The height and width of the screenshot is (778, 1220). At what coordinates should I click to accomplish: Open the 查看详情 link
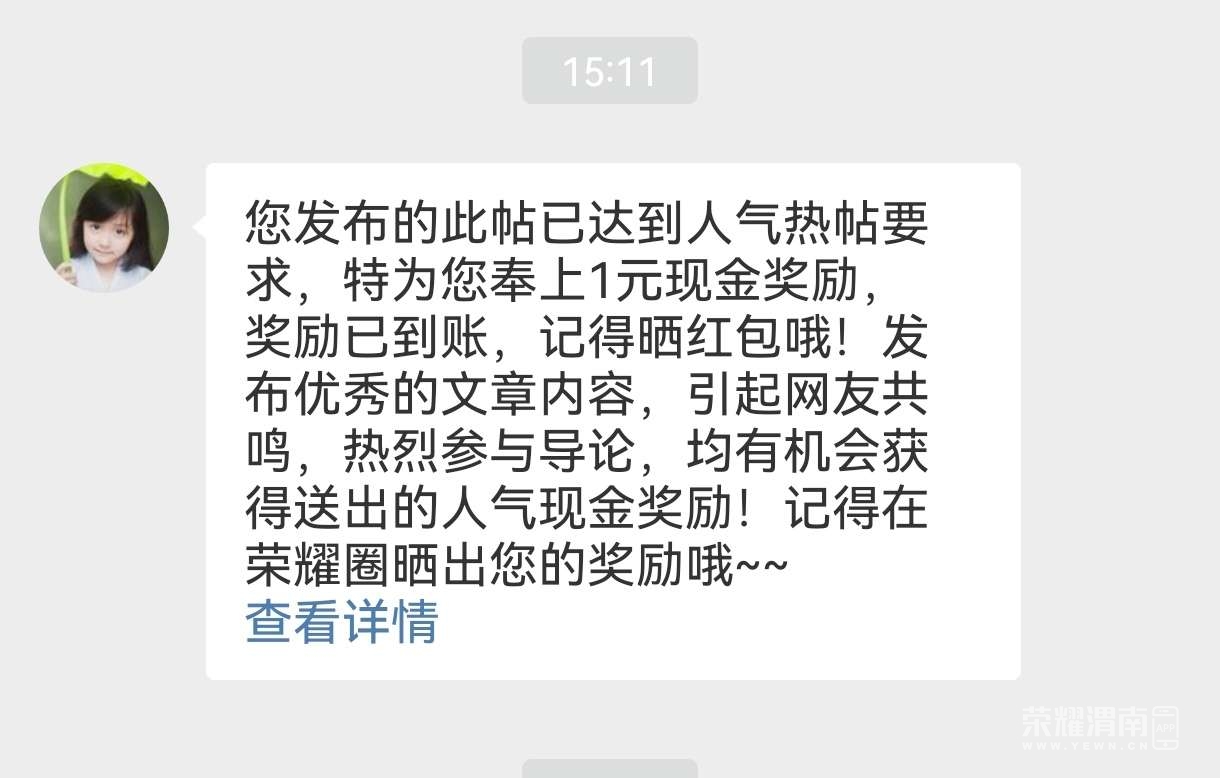tap(341, 622)
